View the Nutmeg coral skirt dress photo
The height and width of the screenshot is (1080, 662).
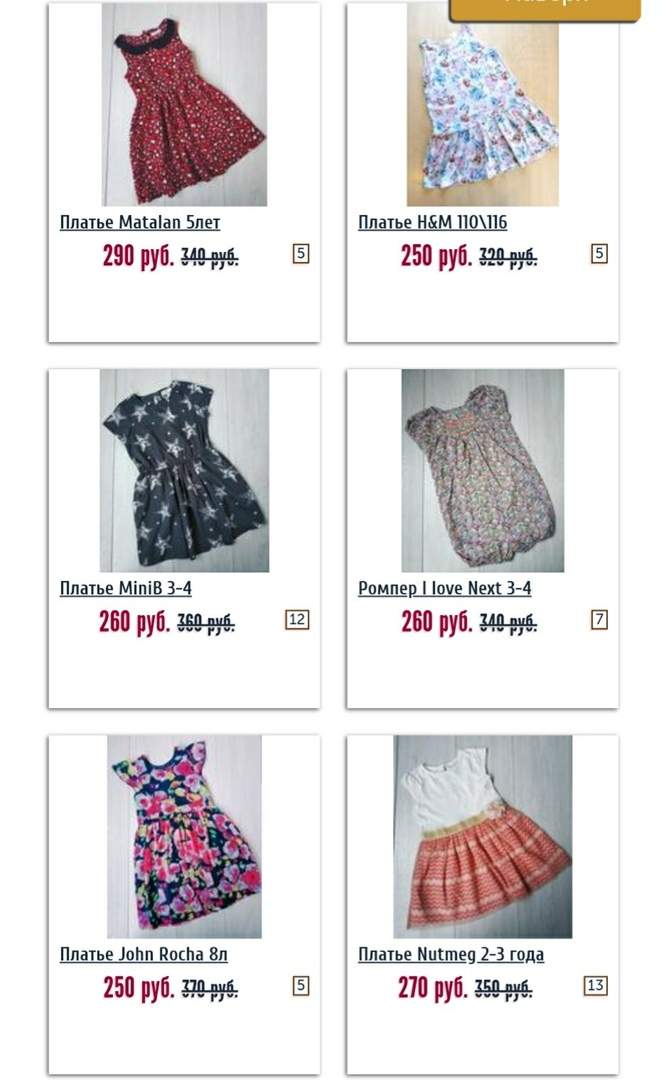point(482,836)
